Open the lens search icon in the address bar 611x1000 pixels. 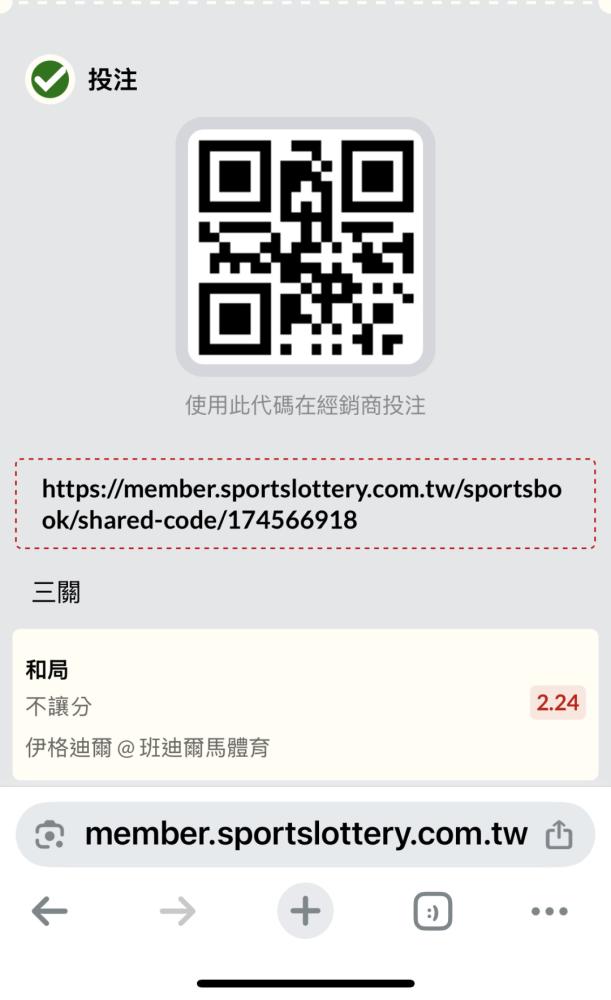click(x=50, y=835)
